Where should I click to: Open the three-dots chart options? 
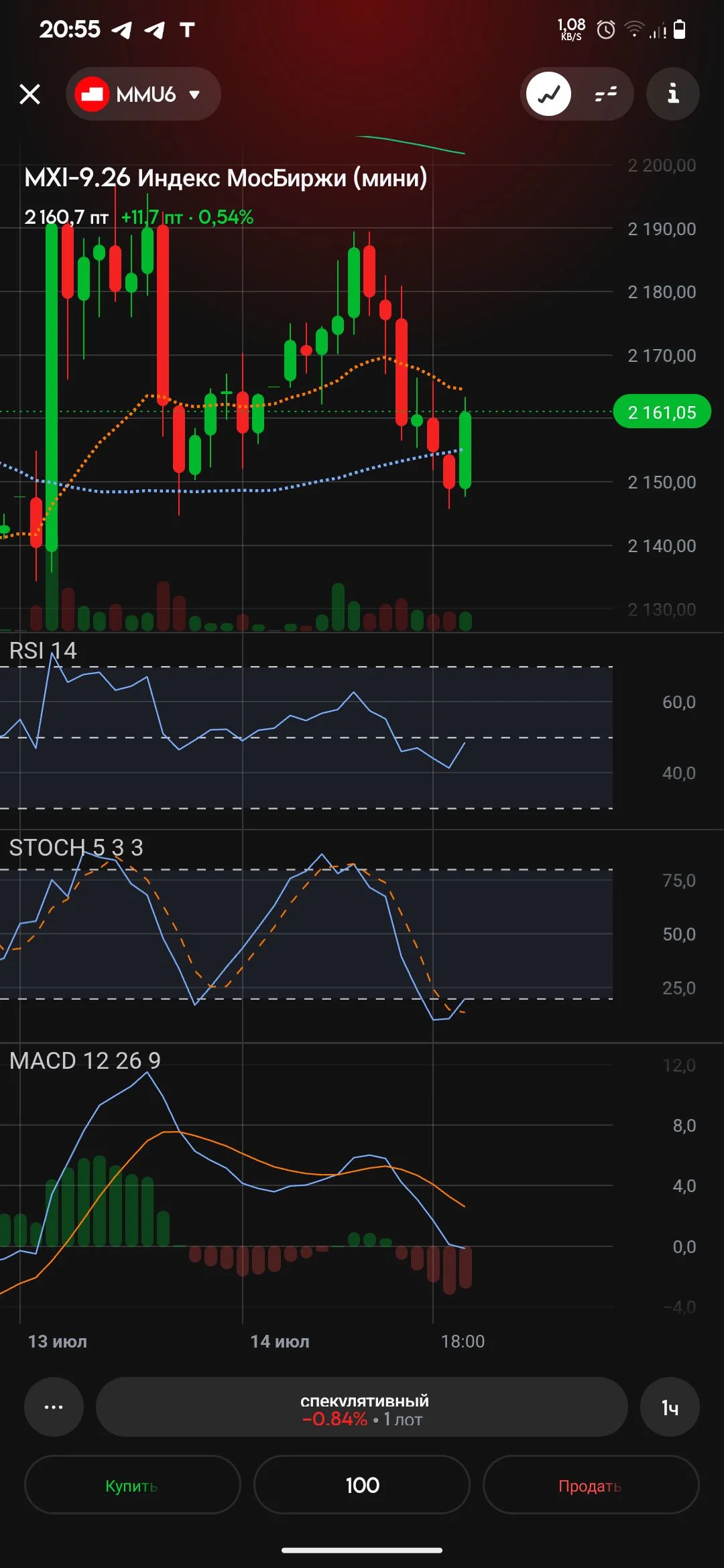pos(54,1407)
